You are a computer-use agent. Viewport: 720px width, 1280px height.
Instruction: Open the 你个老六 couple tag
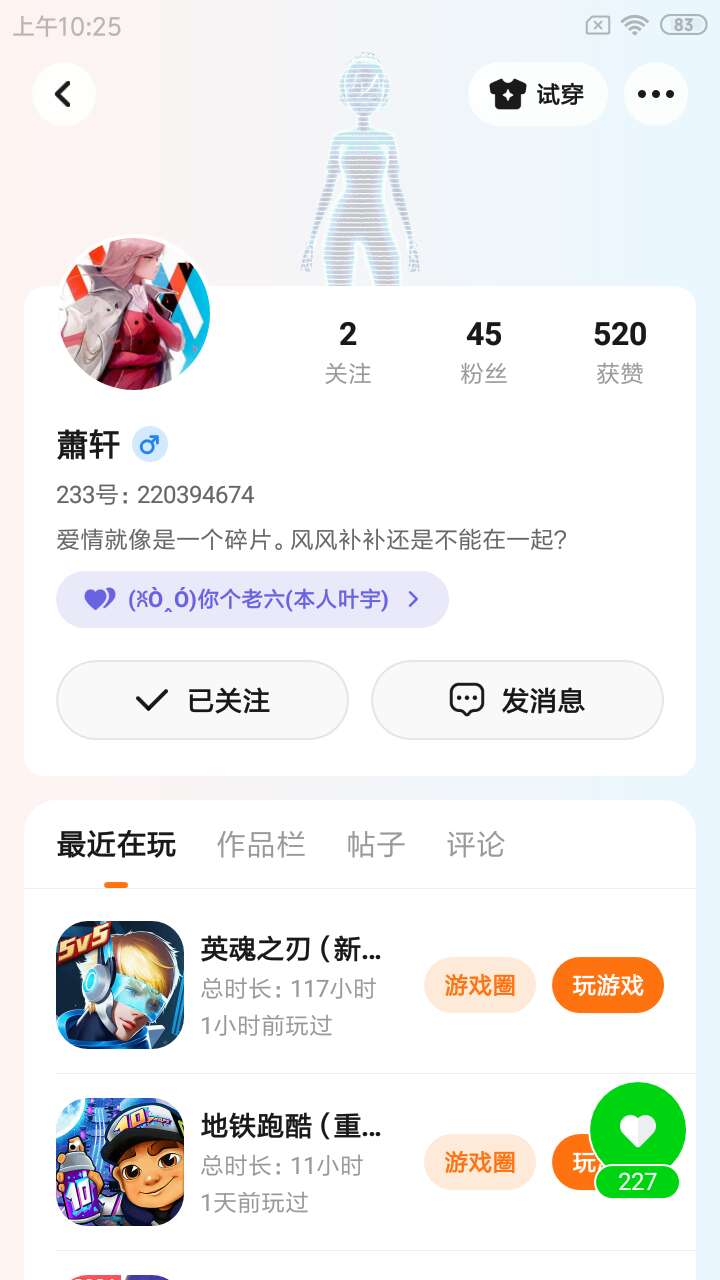(x=252, y=600)
